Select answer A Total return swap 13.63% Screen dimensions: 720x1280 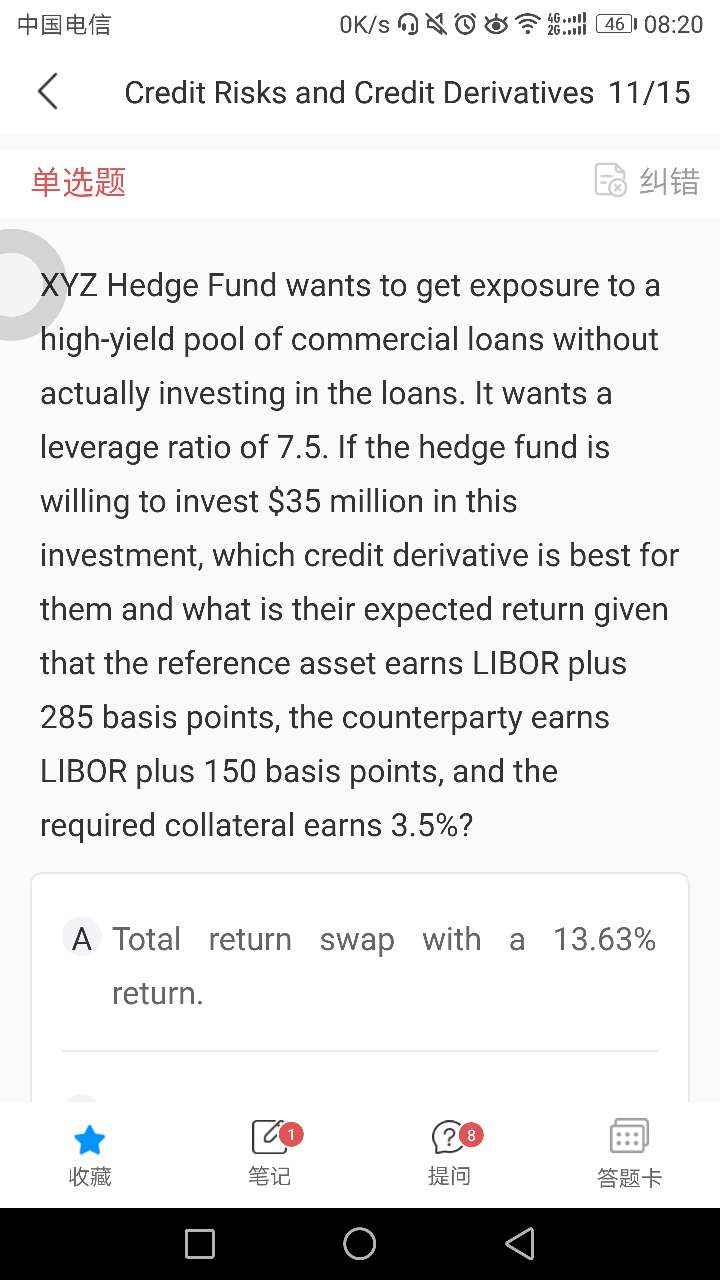pyautogui.click(x=359, y=965)
